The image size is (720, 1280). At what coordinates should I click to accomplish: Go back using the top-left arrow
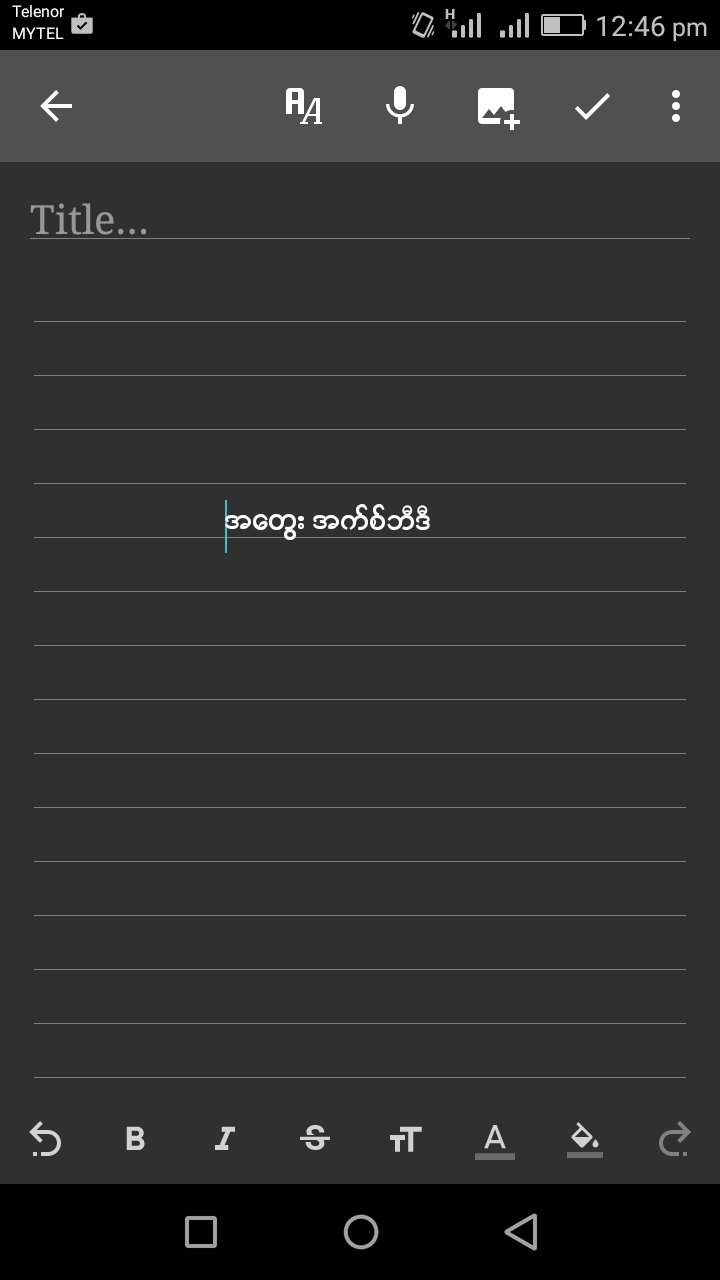tap(56, 106)
